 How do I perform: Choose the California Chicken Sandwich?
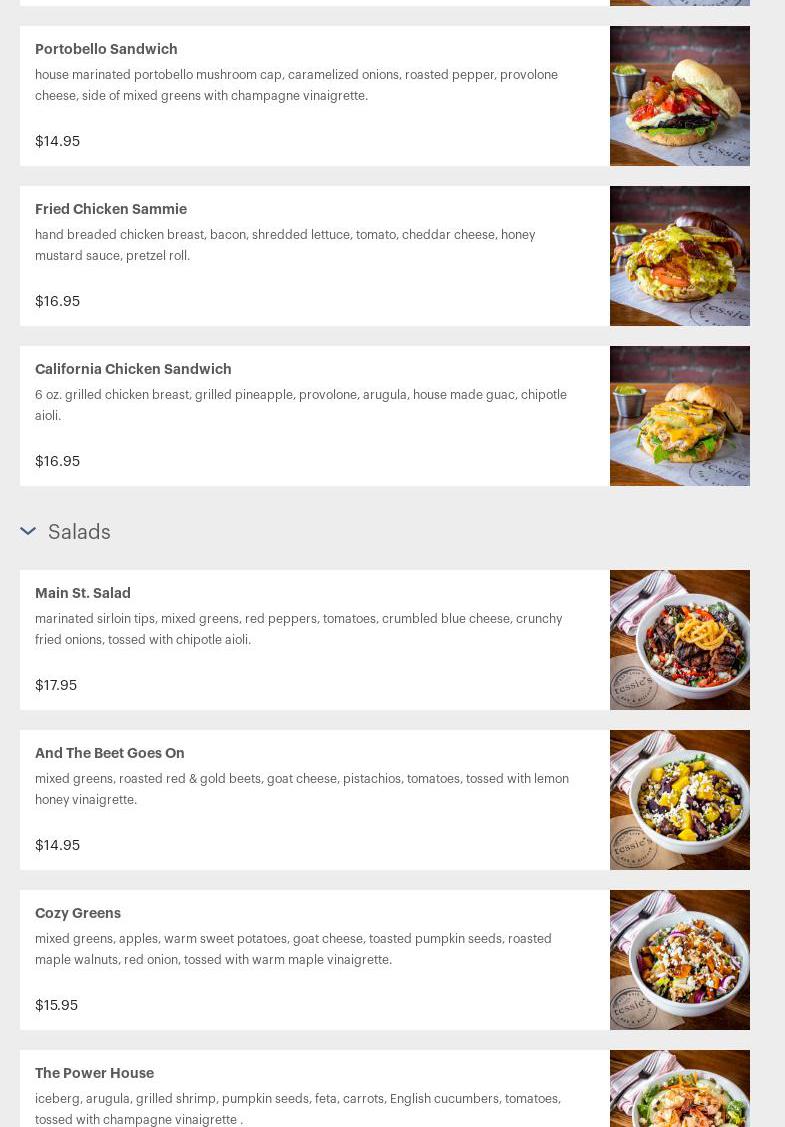133,369
